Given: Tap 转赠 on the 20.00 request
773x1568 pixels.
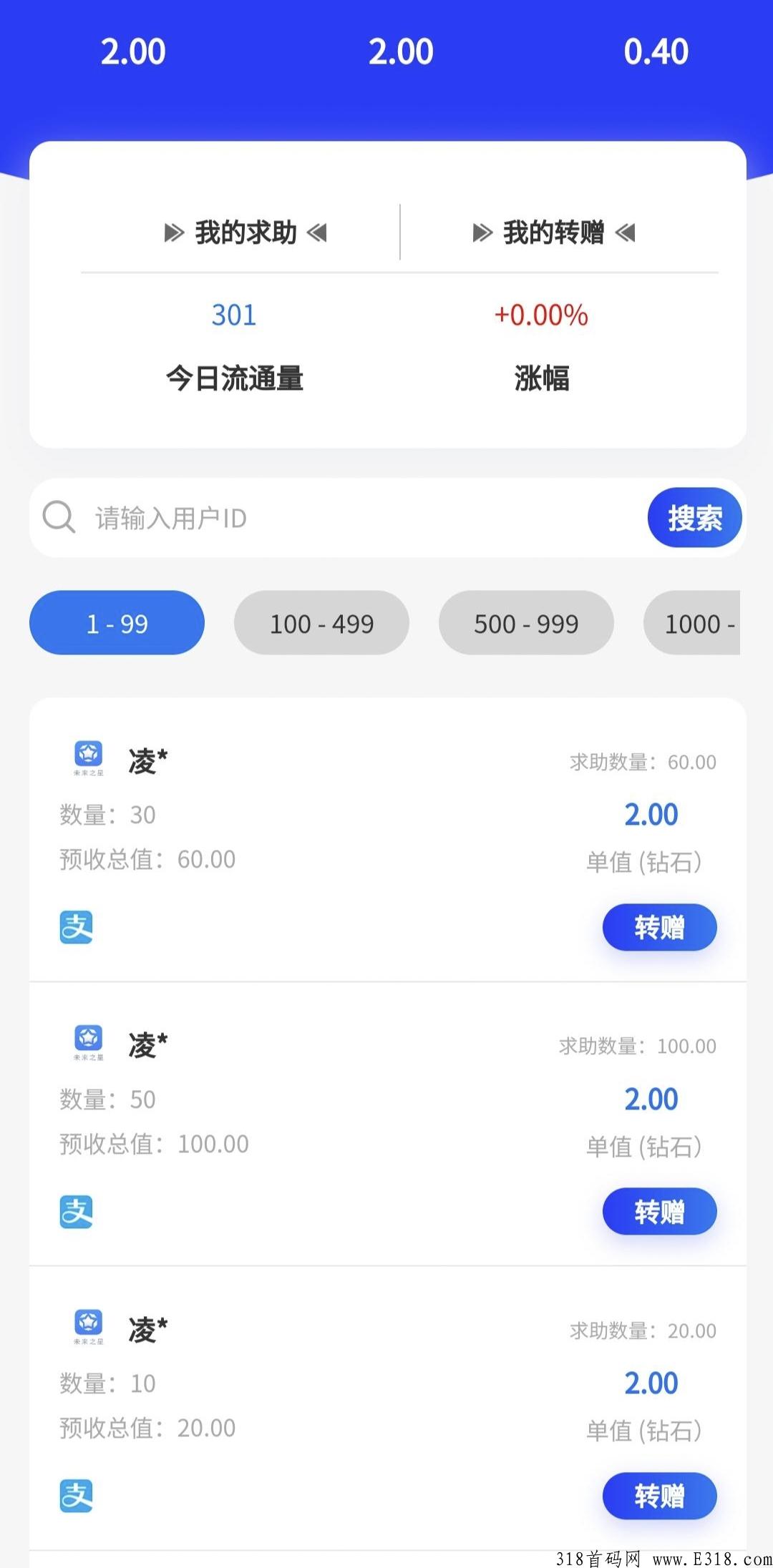Looking at the screenshot, I should click(x=659, y=1495).
